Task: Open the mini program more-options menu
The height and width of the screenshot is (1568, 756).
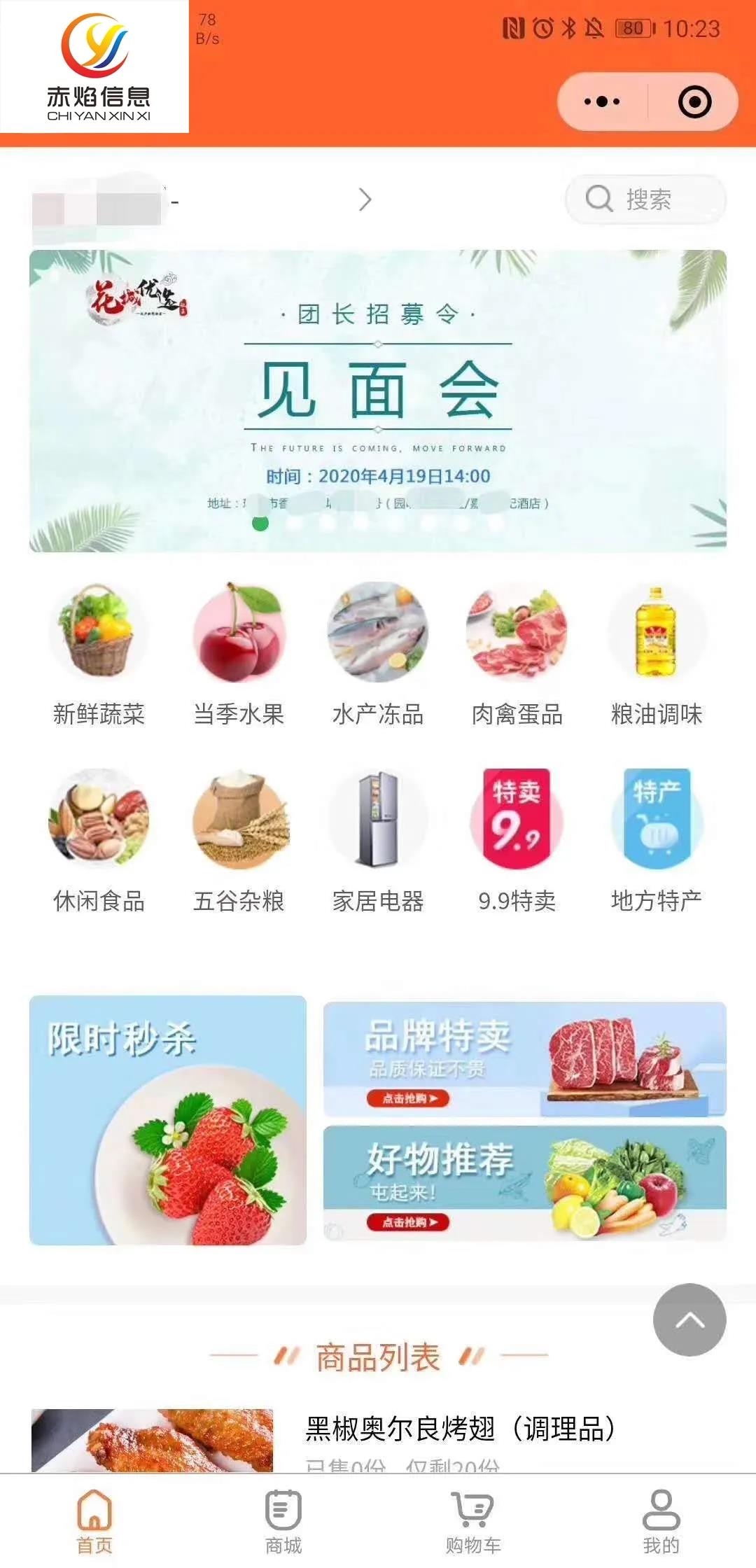Action: (x=602, y=102)
